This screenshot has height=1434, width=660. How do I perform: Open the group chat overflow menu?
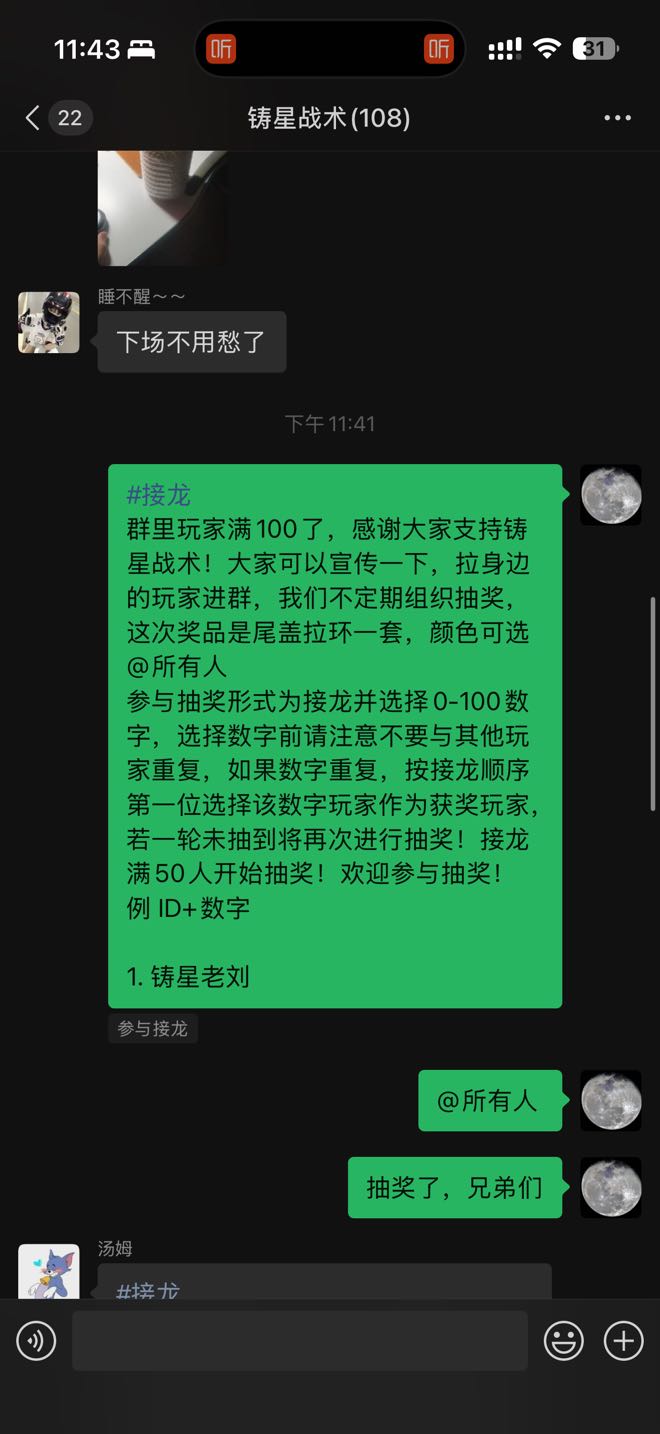pos(617,118)
